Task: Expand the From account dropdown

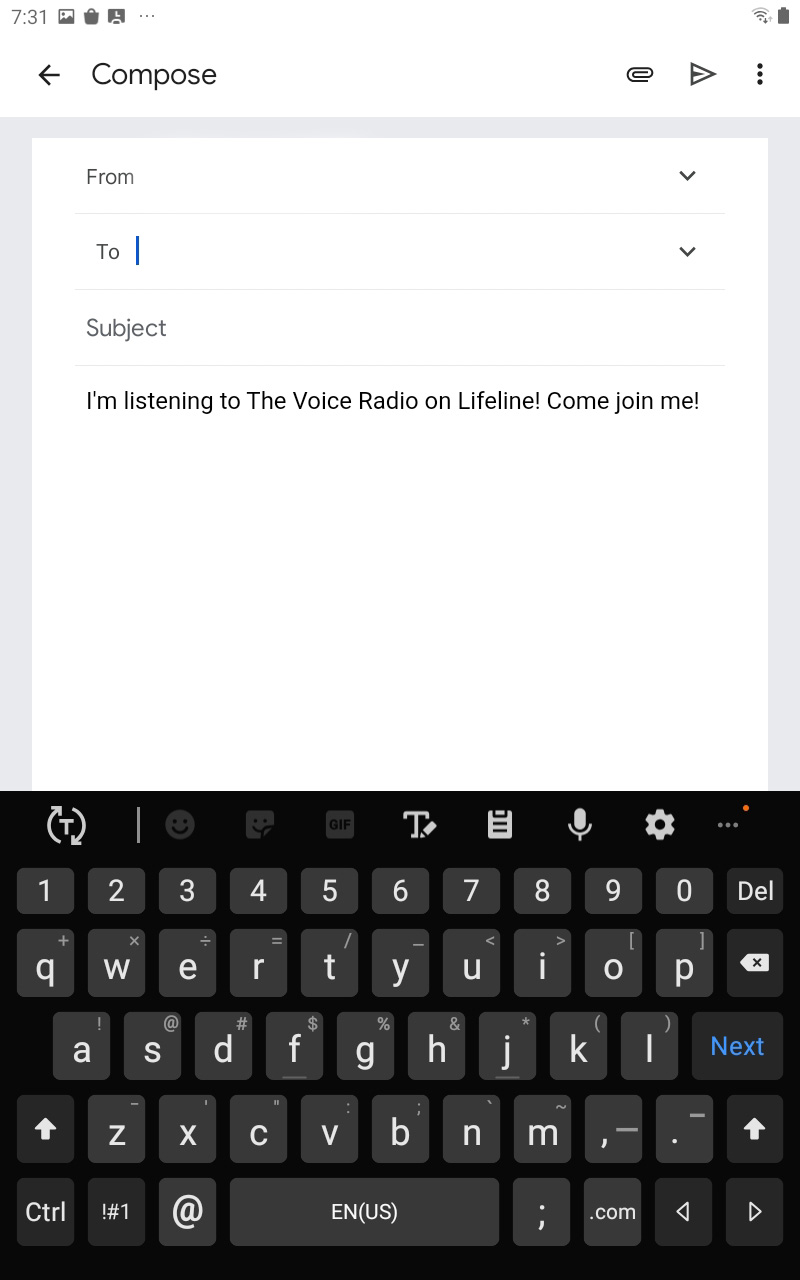Action: point(687,176)
